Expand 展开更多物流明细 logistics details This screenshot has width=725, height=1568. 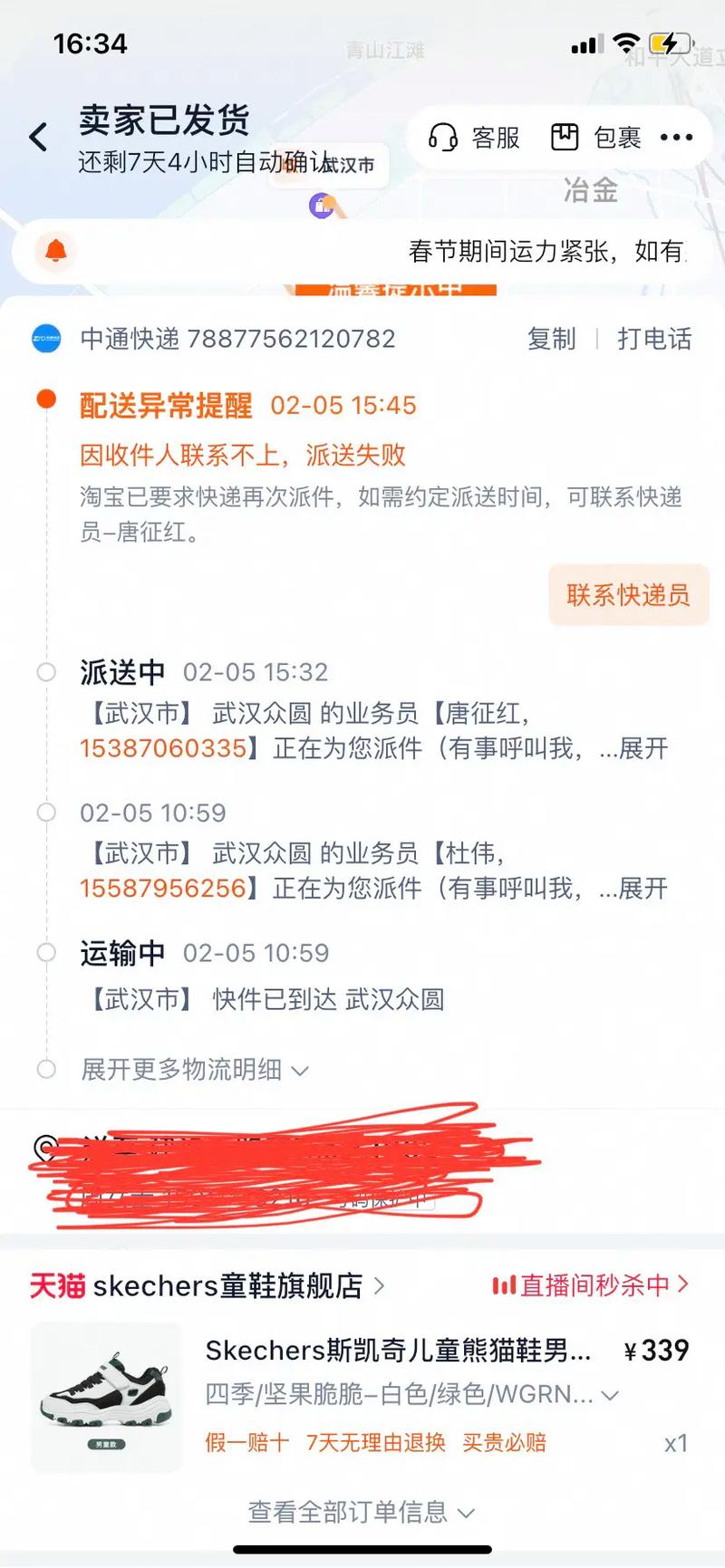(190, 1070)
